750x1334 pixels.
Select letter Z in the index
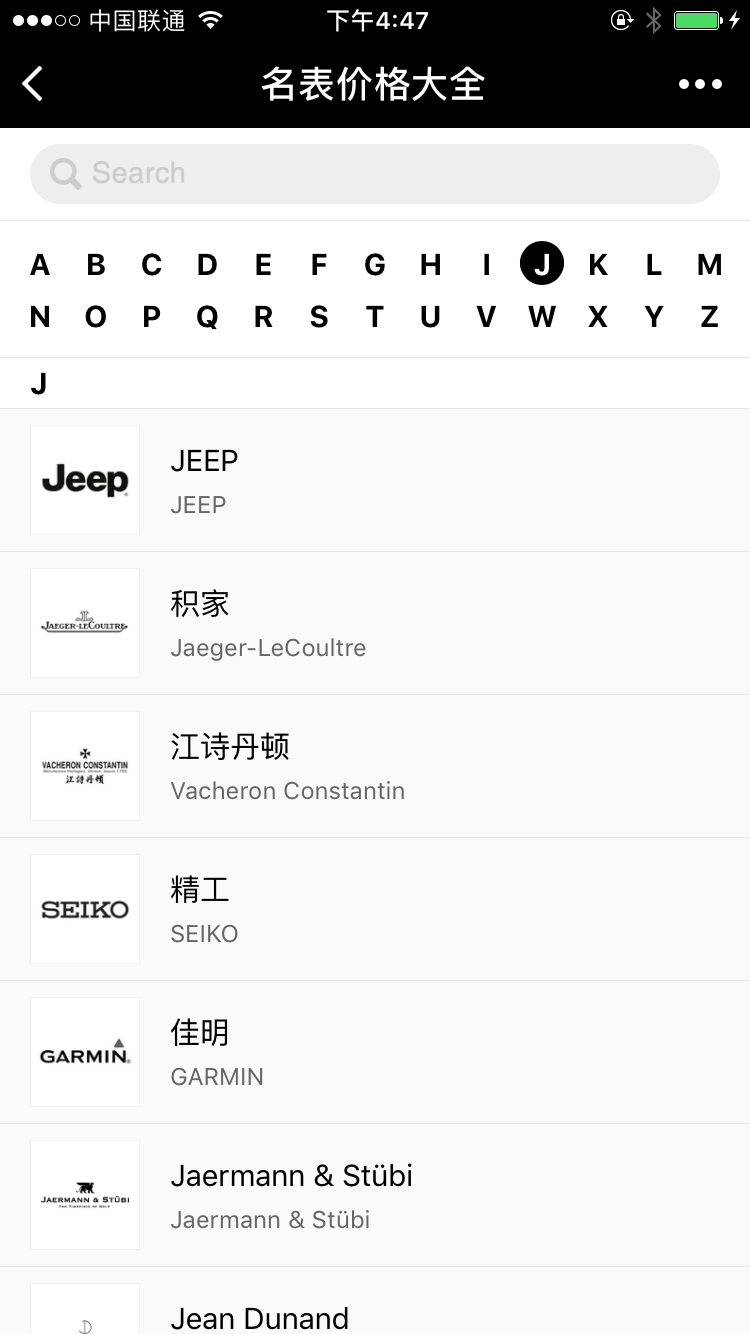click(x=709, y=317)
